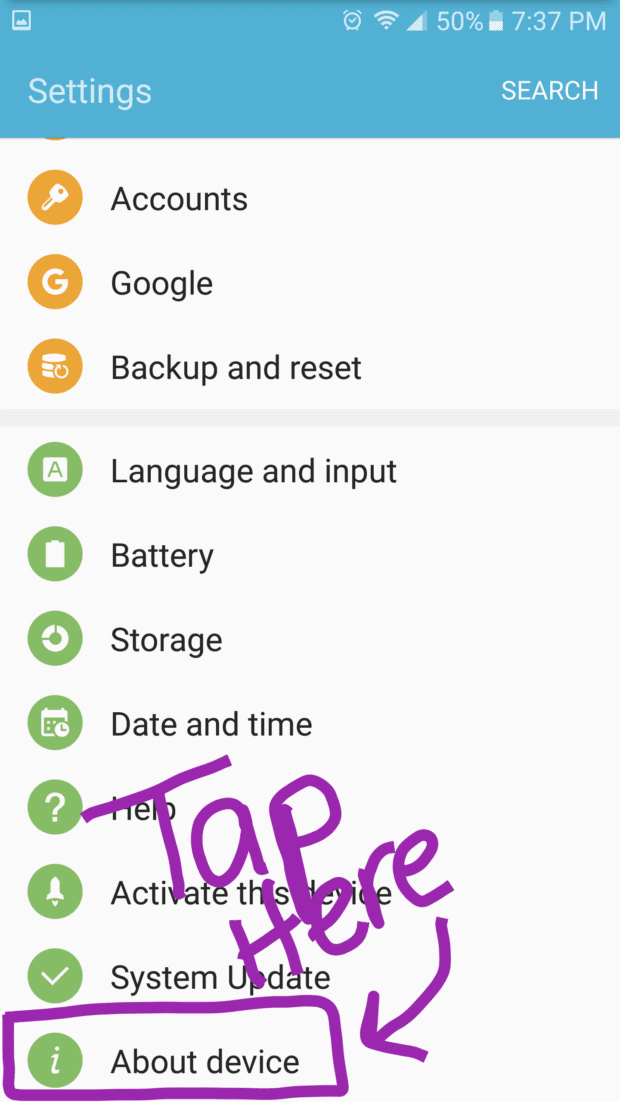Open Google settings
Viewport: 620px width, 1102px height.
161,283
